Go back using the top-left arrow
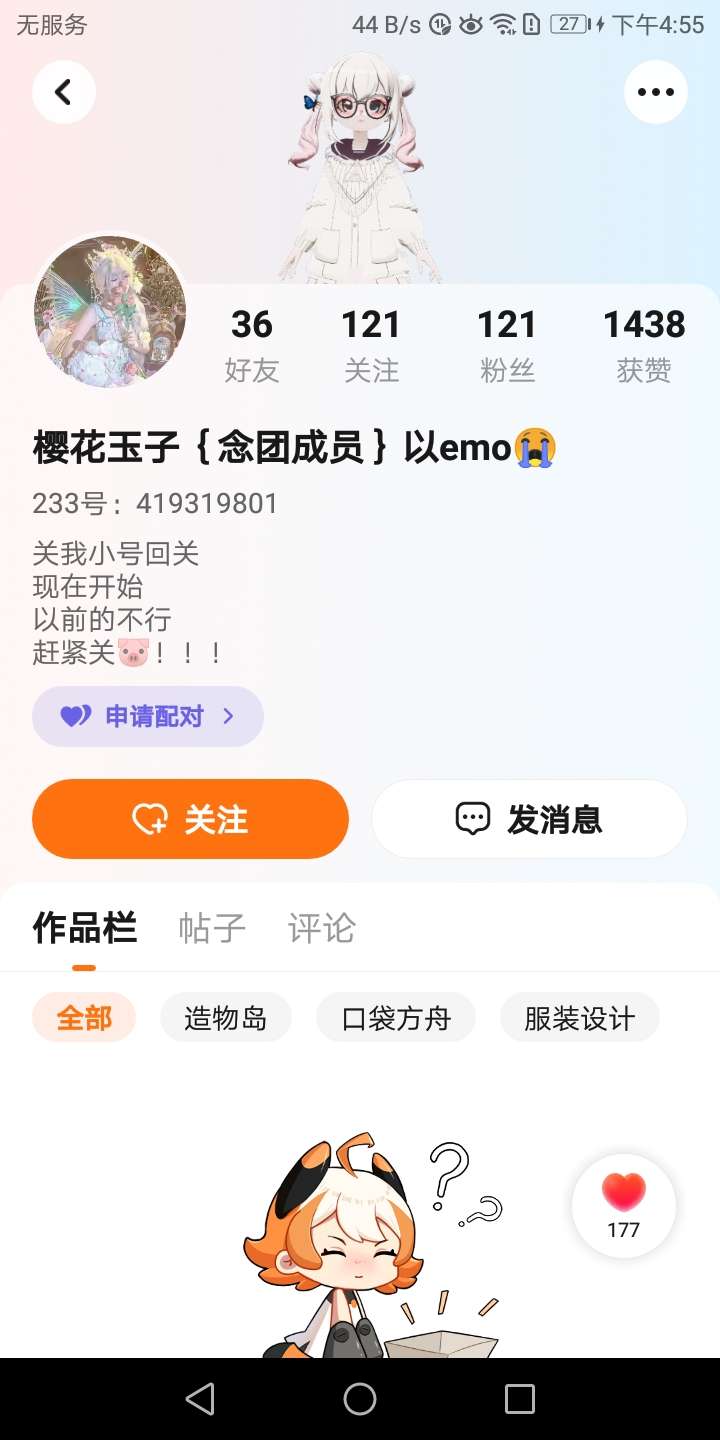Viewport: 720px width, 1440px height. [x=63, y=92]
